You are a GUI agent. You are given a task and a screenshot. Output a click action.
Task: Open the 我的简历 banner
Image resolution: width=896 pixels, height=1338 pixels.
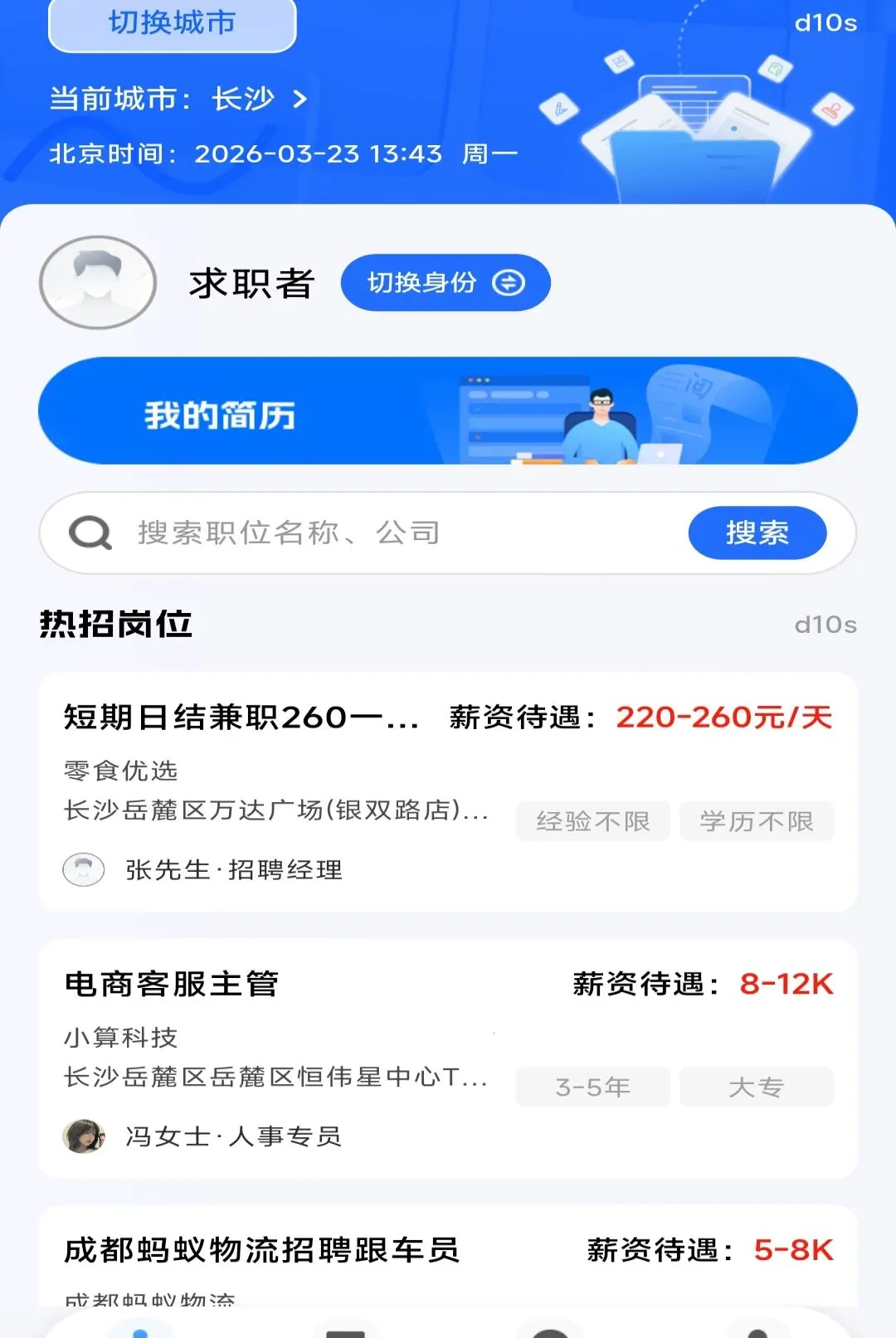(x=448, y=411)
